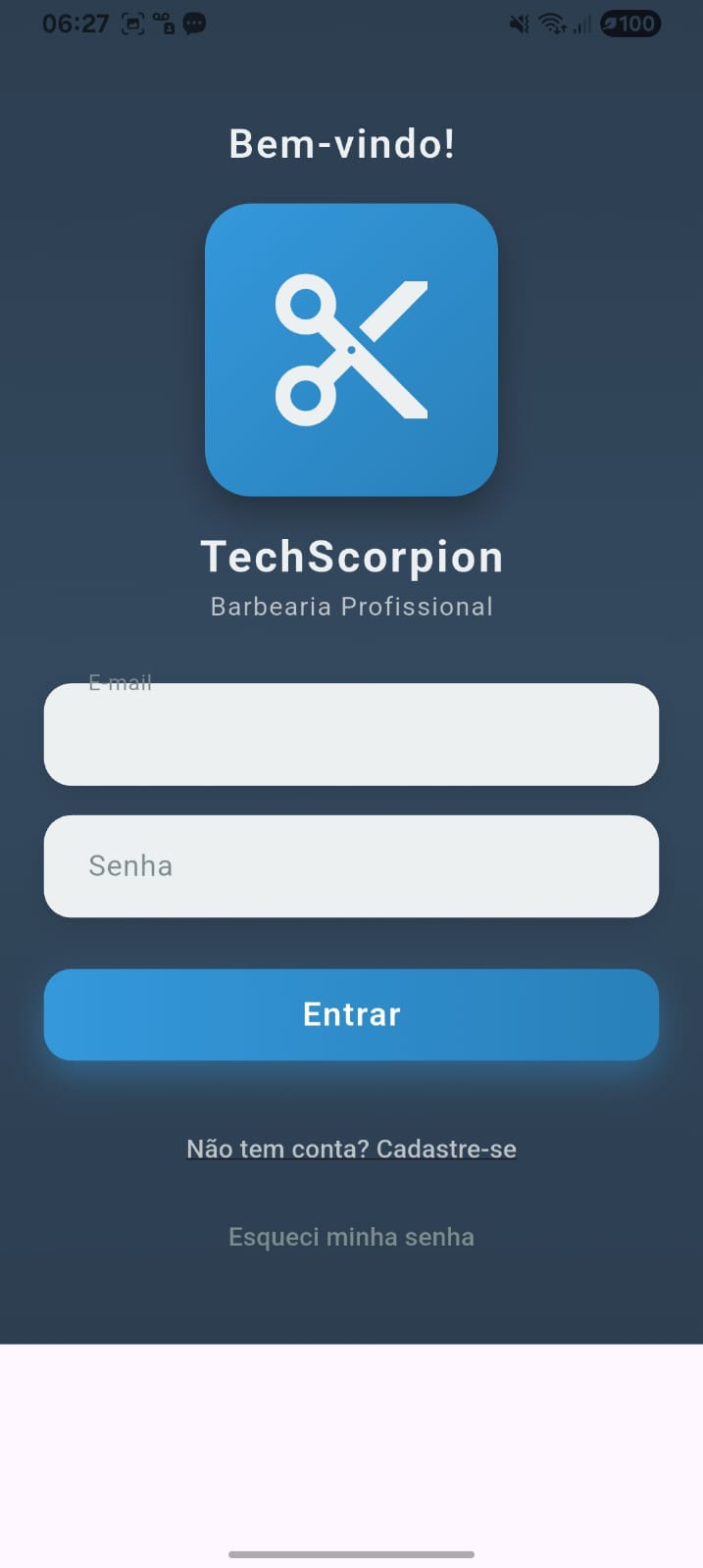Select Esqueci minha senha
The height and width of the screenshot is (1568, 703).
click(351, 1237)
